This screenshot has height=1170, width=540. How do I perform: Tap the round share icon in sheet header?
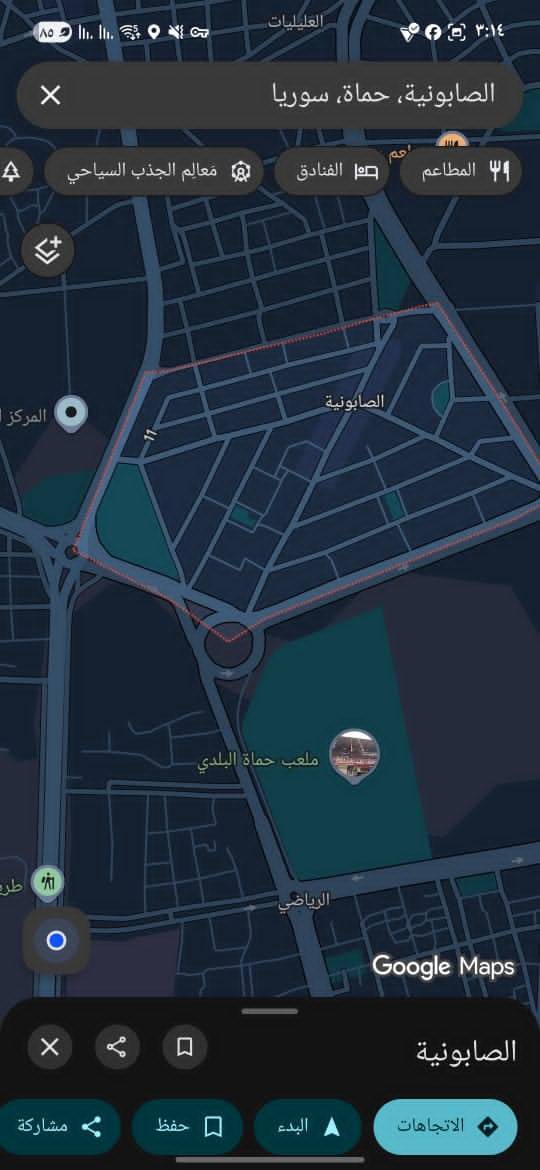point(117,1047)
